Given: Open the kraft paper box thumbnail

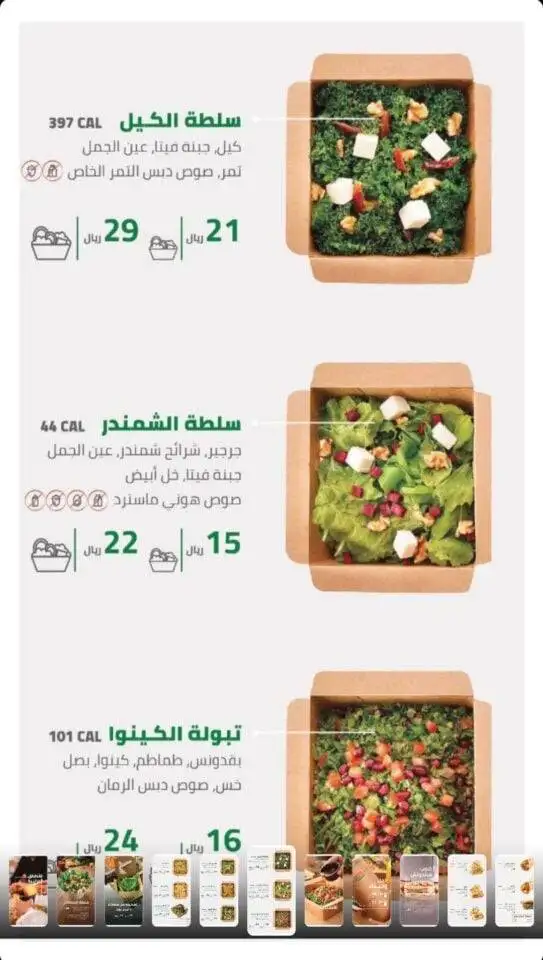Looking at the screenshot, I should tap(372, 890).
